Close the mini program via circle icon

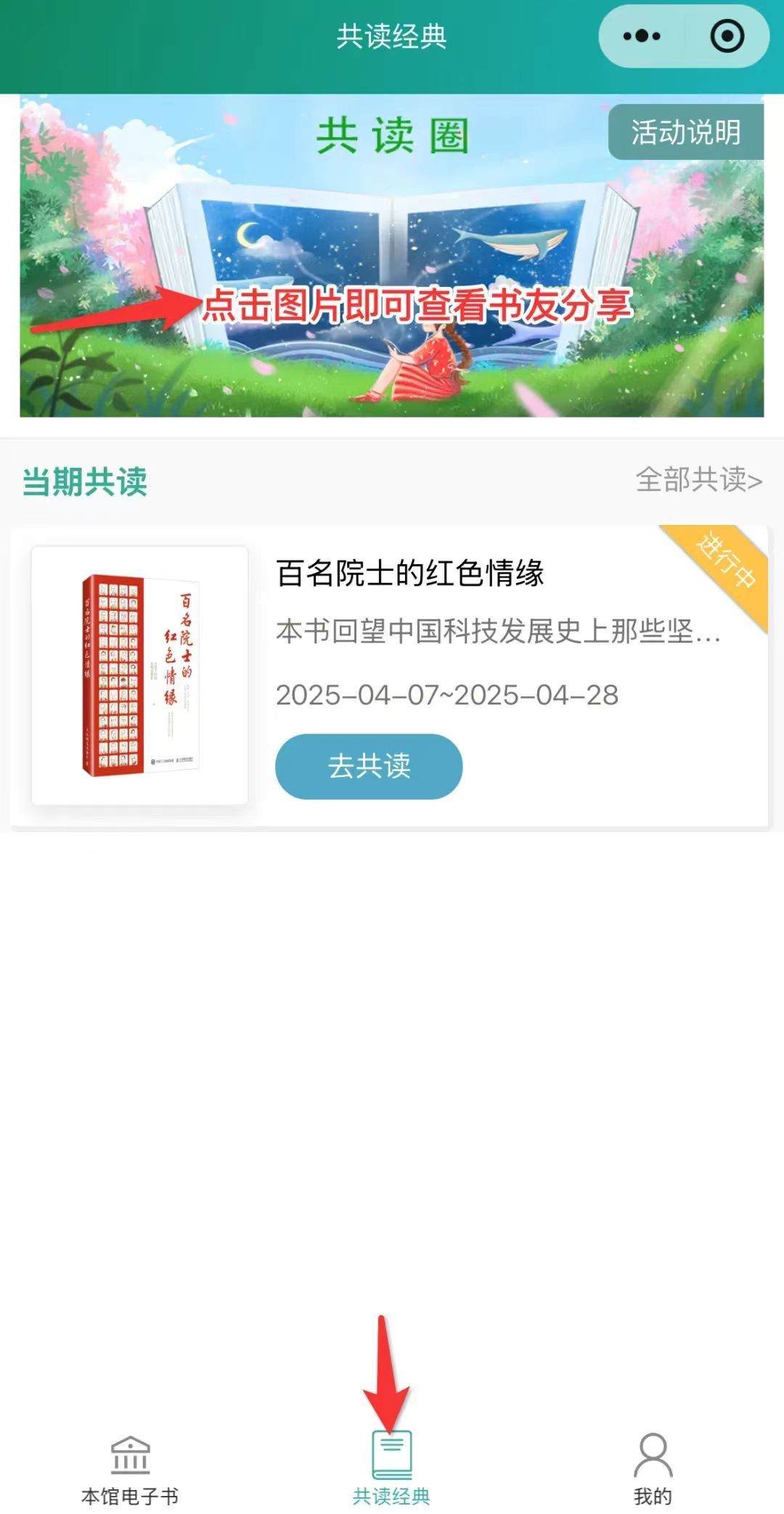(727, 36)
